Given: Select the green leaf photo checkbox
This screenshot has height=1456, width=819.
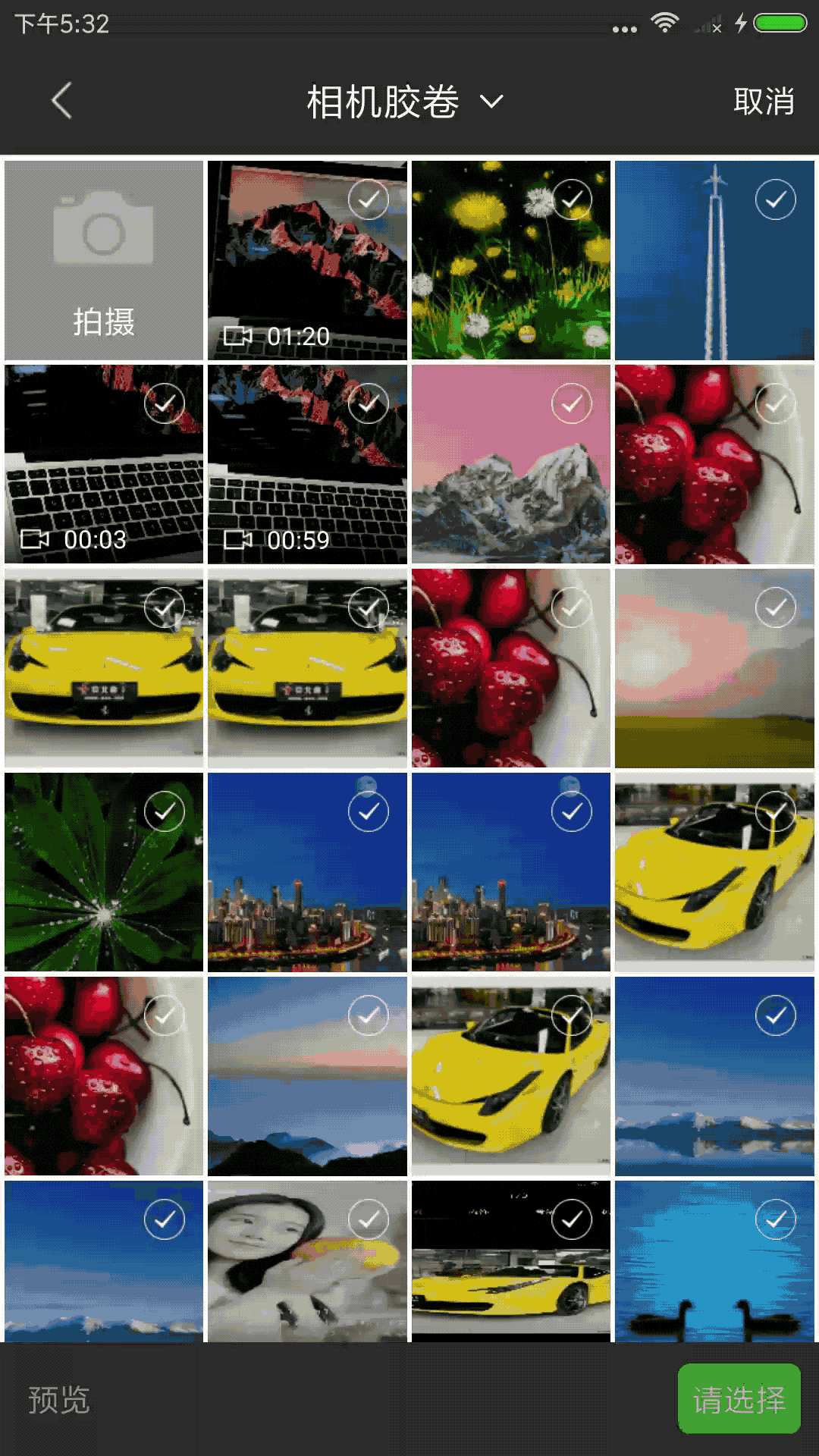Looking at the screenshot, I should 165,811.
